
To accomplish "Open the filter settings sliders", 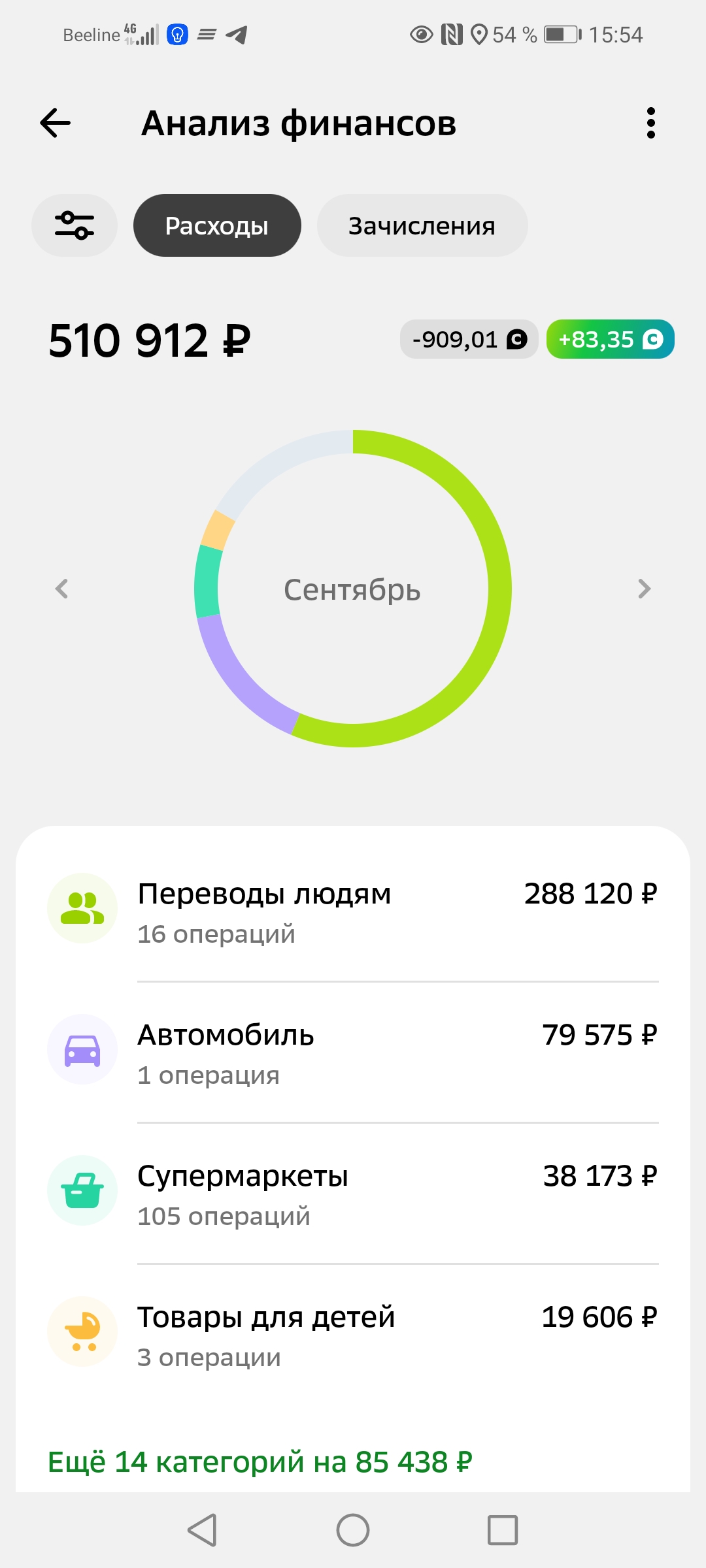I will (75, 225).
